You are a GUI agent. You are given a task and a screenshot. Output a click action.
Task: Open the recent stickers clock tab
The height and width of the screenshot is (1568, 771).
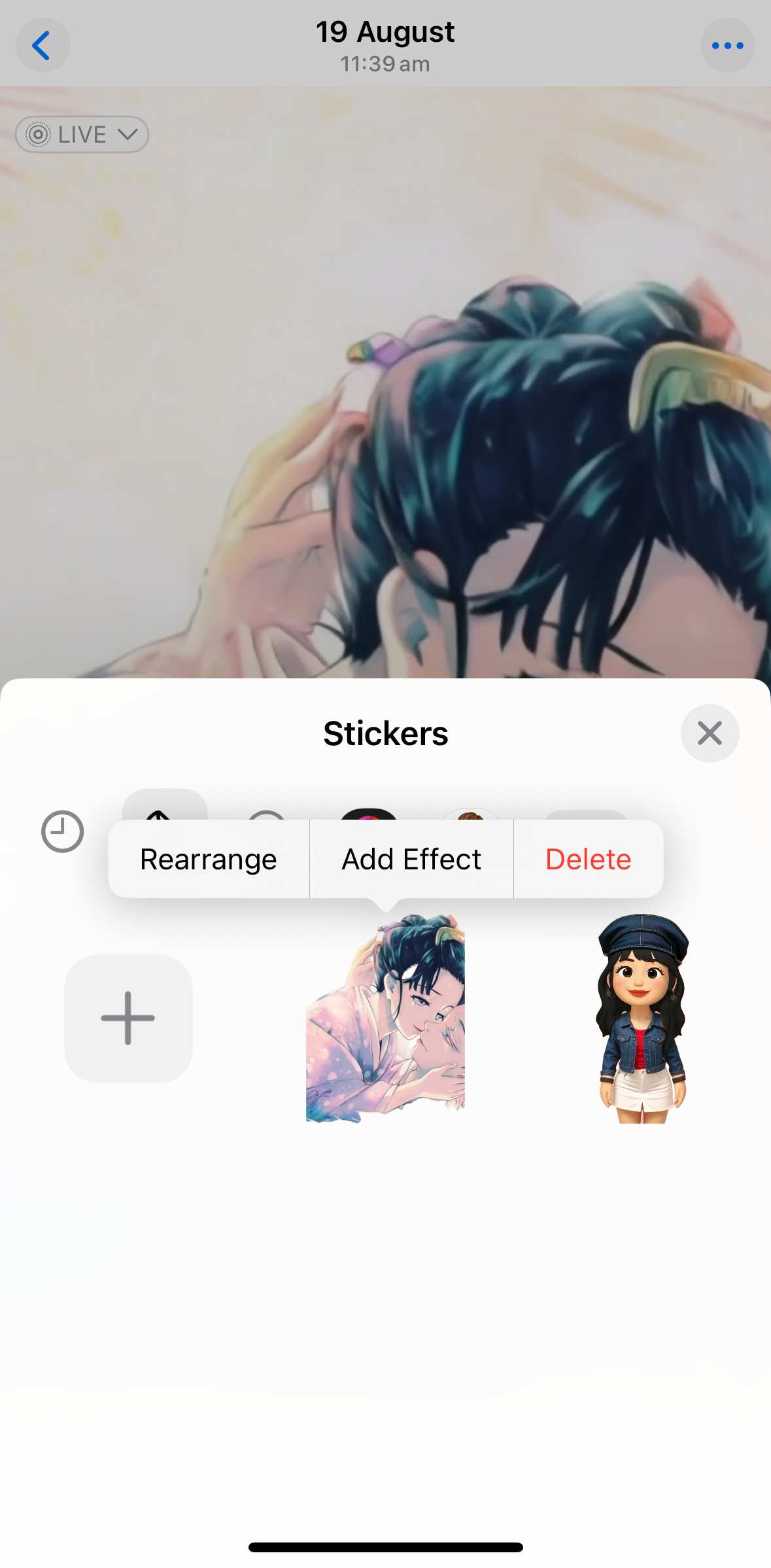[x=63, y=831]
